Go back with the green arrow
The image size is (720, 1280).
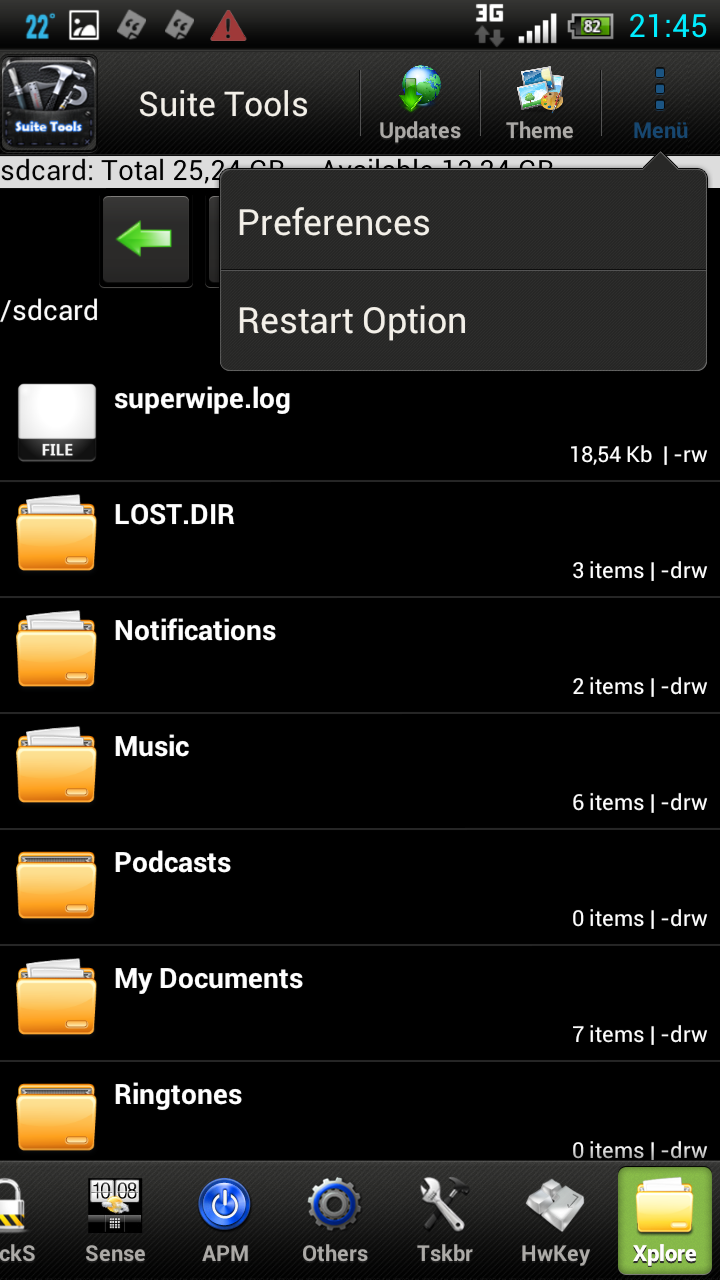[x=145, y=240]
